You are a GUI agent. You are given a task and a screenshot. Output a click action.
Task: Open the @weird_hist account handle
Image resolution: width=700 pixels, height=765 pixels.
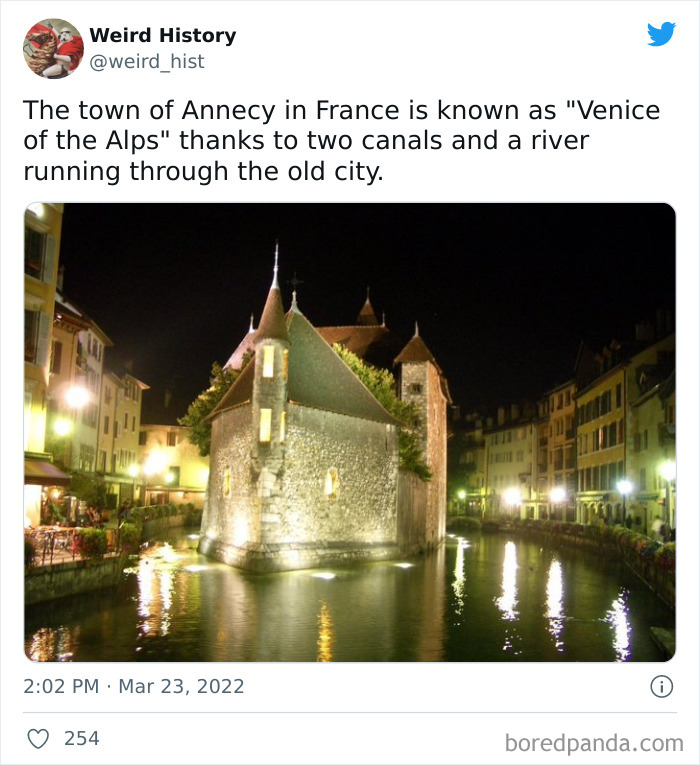146,61
